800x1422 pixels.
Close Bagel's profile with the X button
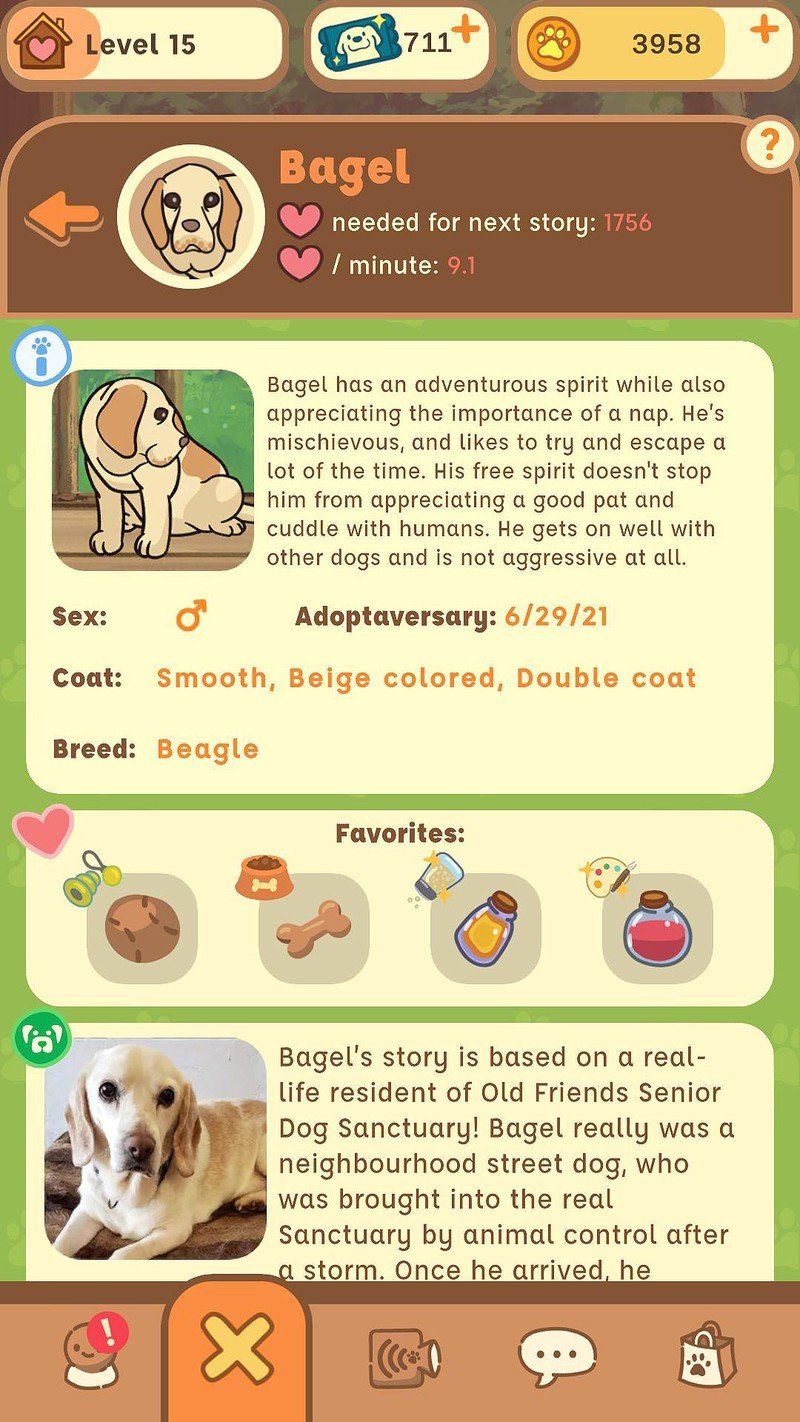click(x=238, y=1345)
